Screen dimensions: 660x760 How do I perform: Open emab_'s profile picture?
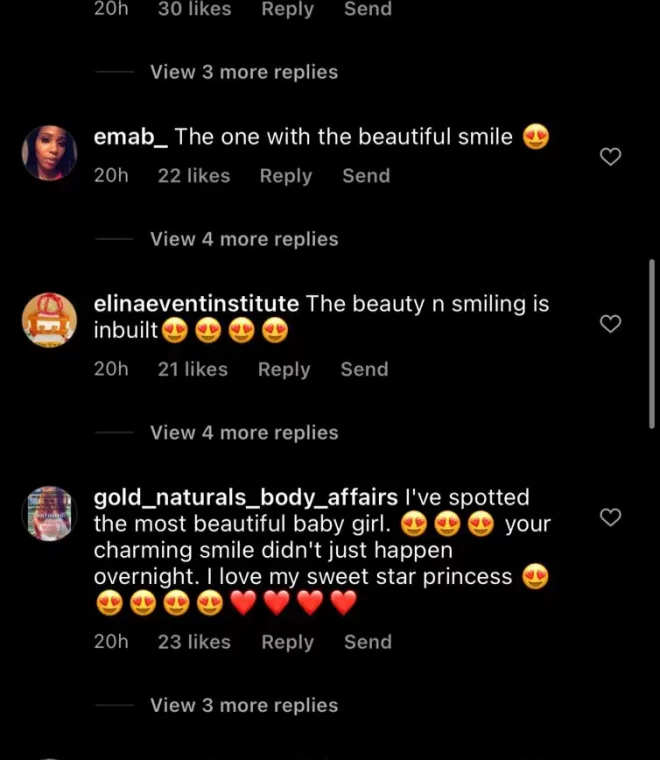pos(50,153)
